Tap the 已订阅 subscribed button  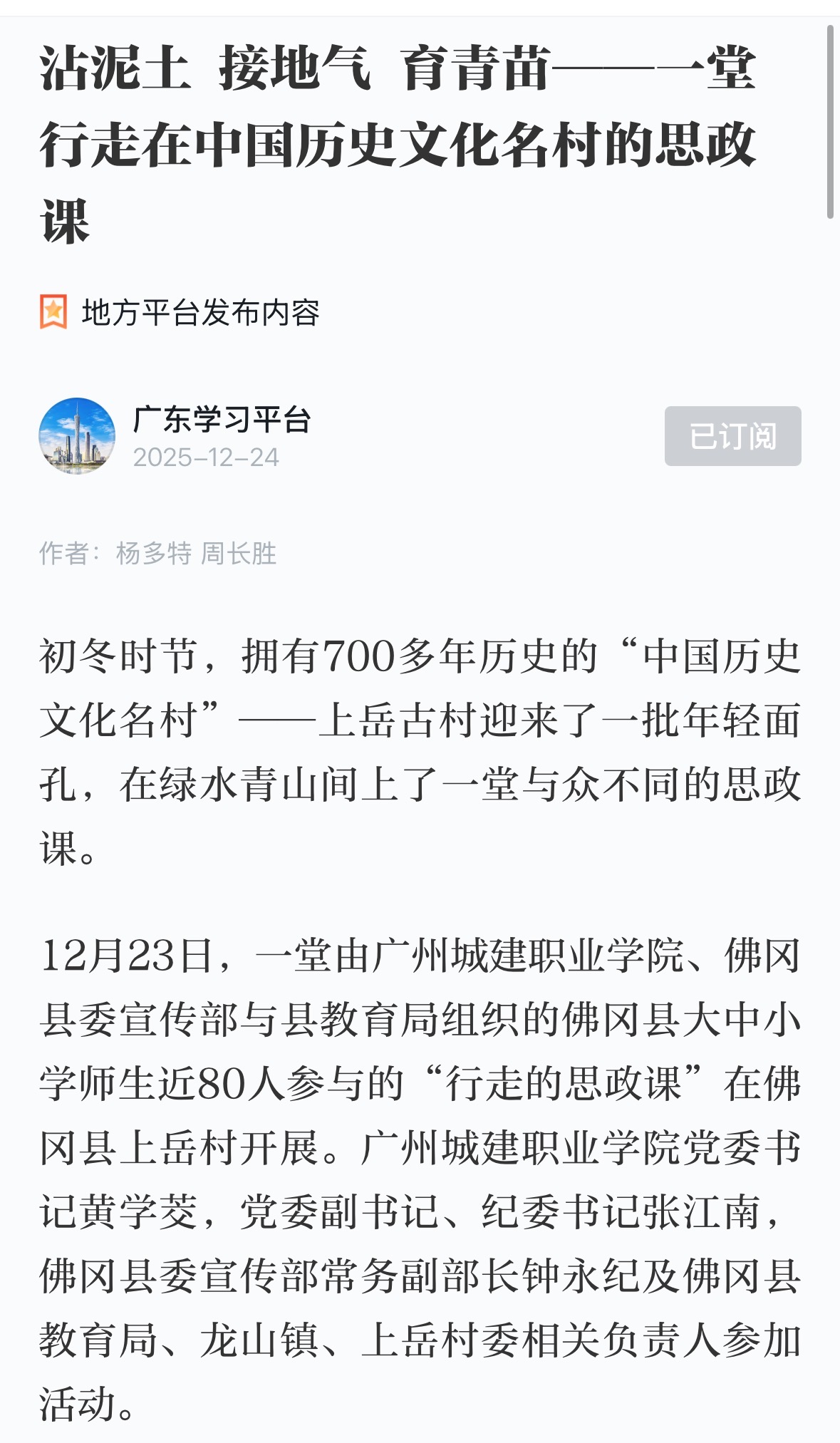click(x=732, y=436)
